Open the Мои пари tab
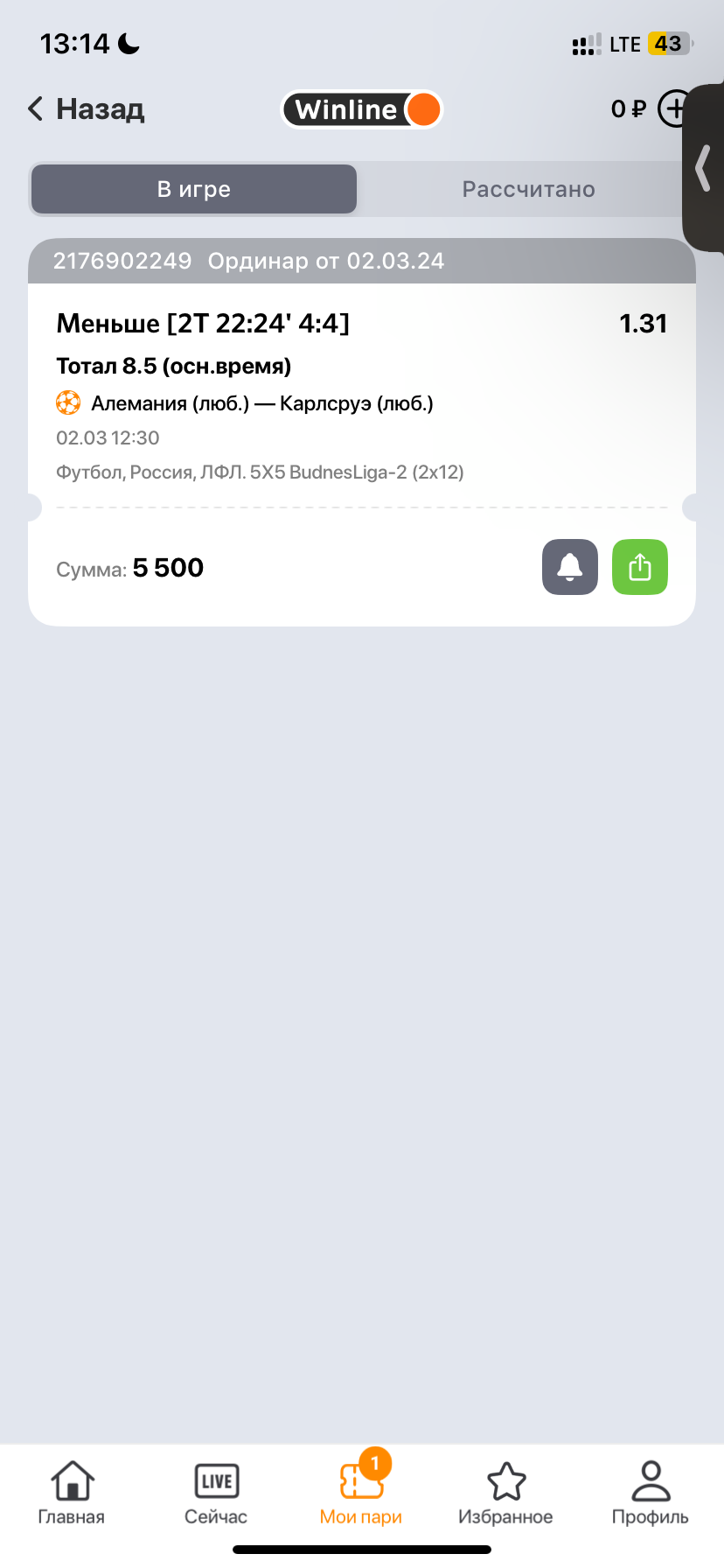This screenshot has height=1568, width=724. pyautogui.click(x=361, y=1493)
